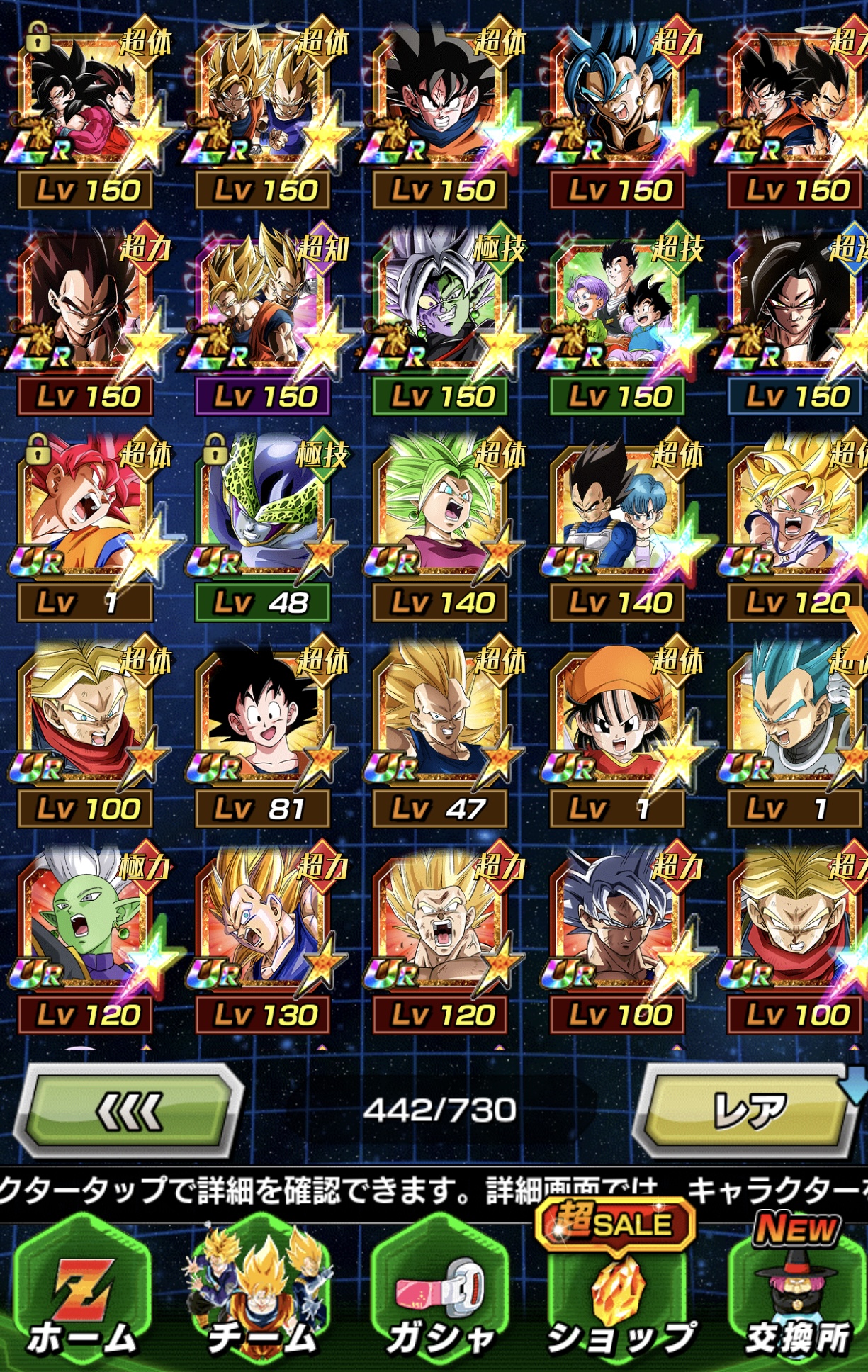Open the locked red-haired Goku card at Lv 1

pyautogui.click(x=85, y=510)
